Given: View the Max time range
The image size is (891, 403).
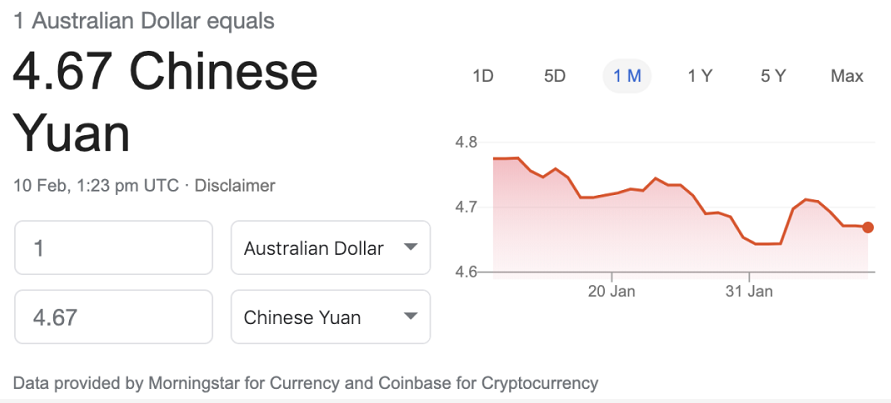Looking at the screenshot, I should (x=846, y=76).
